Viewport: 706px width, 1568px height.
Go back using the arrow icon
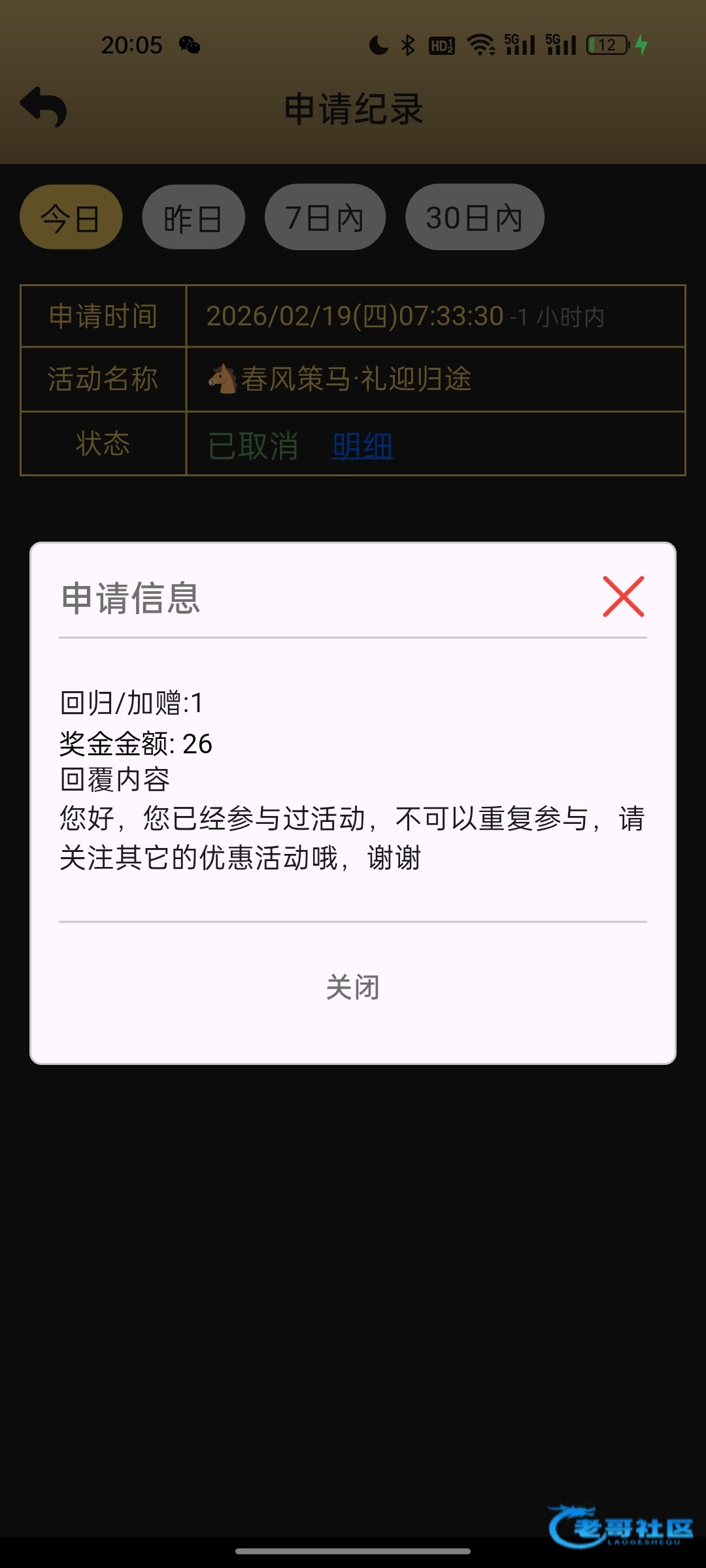(44, 108)
